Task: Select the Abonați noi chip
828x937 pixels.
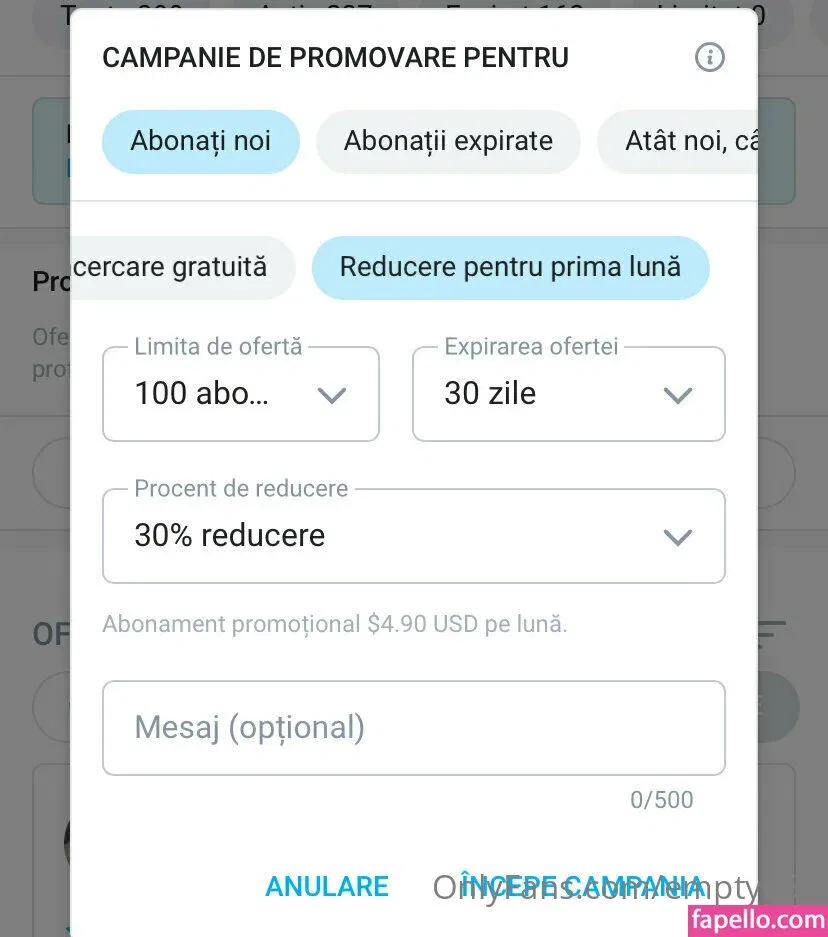Action: point(200,141)
